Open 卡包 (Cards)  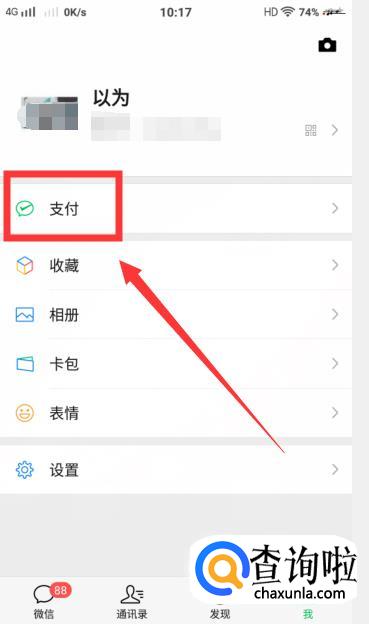(176, 364)
